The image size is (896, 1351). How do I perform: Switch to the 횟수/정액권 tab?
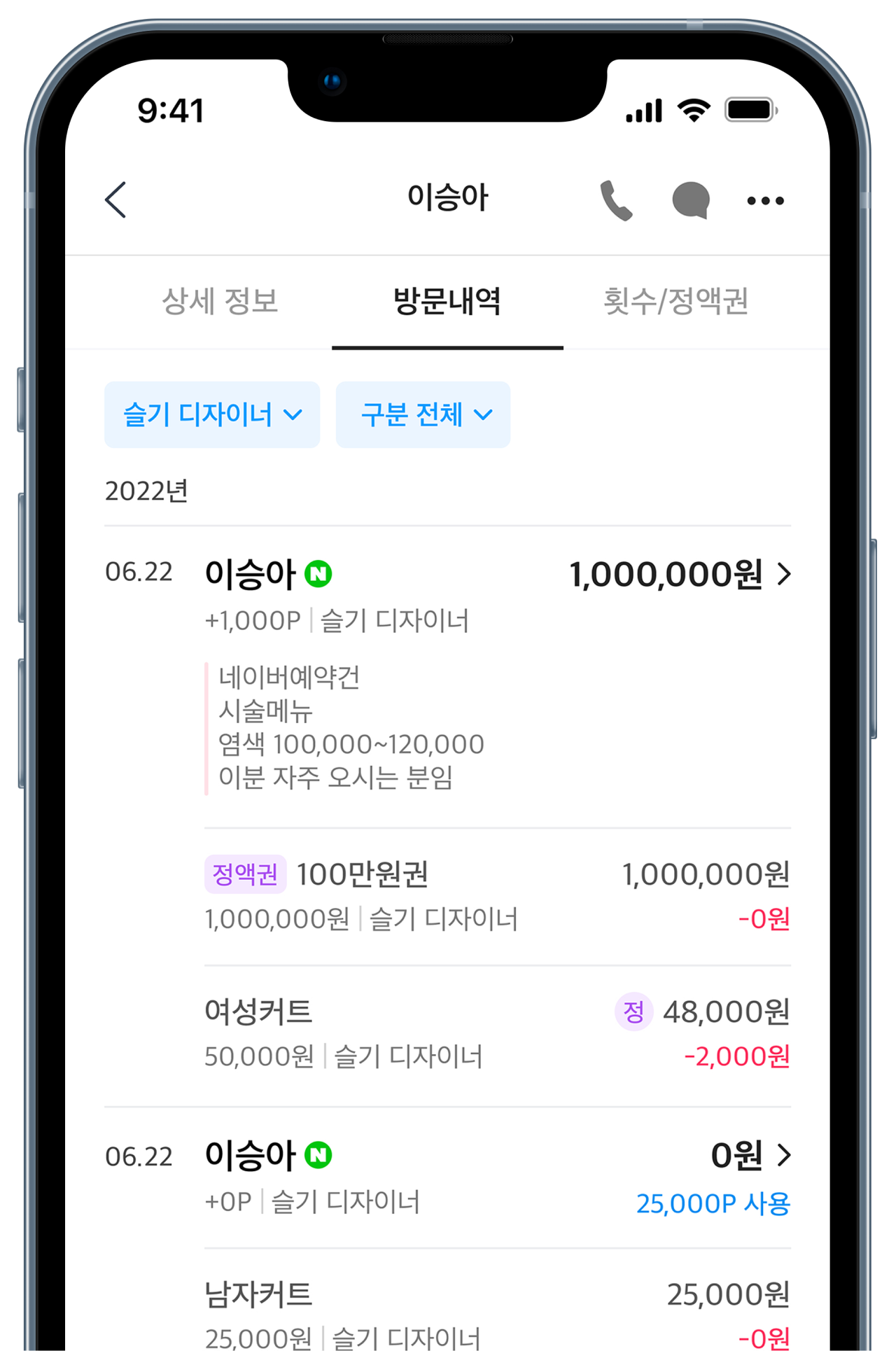click(x=675, y=302)
